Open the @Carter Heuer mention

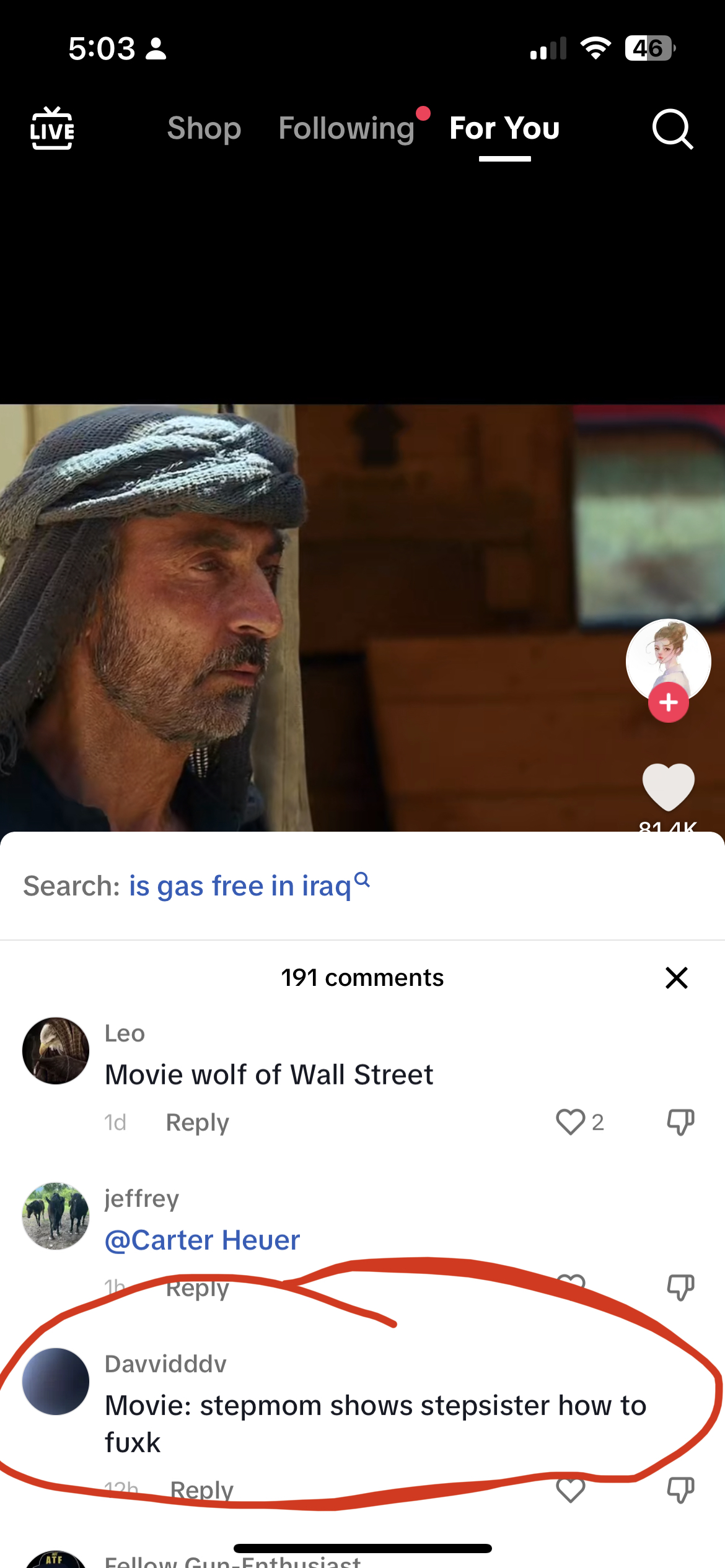click(x=202, y=1240)
